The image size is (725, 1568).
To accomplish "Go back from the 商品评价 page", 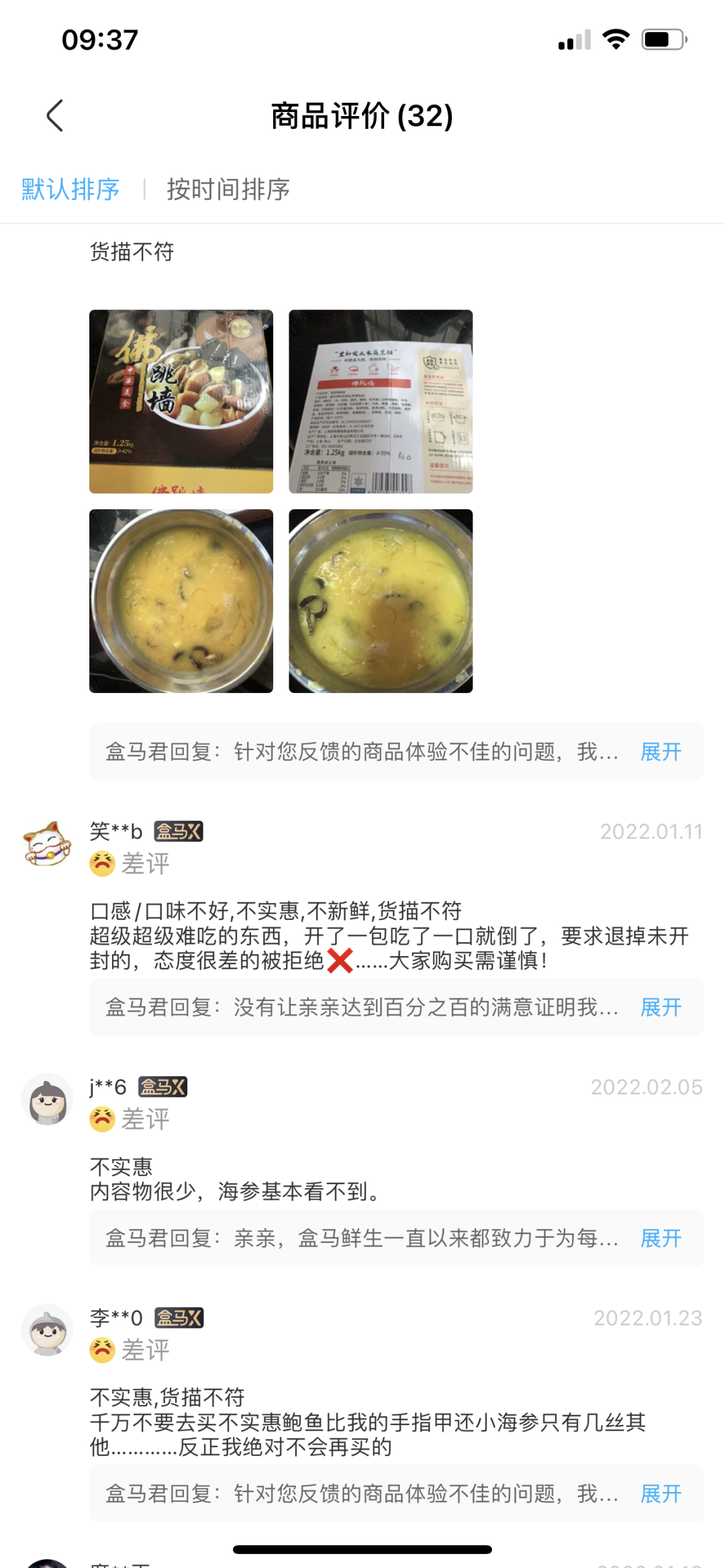I will click(55, 116).
